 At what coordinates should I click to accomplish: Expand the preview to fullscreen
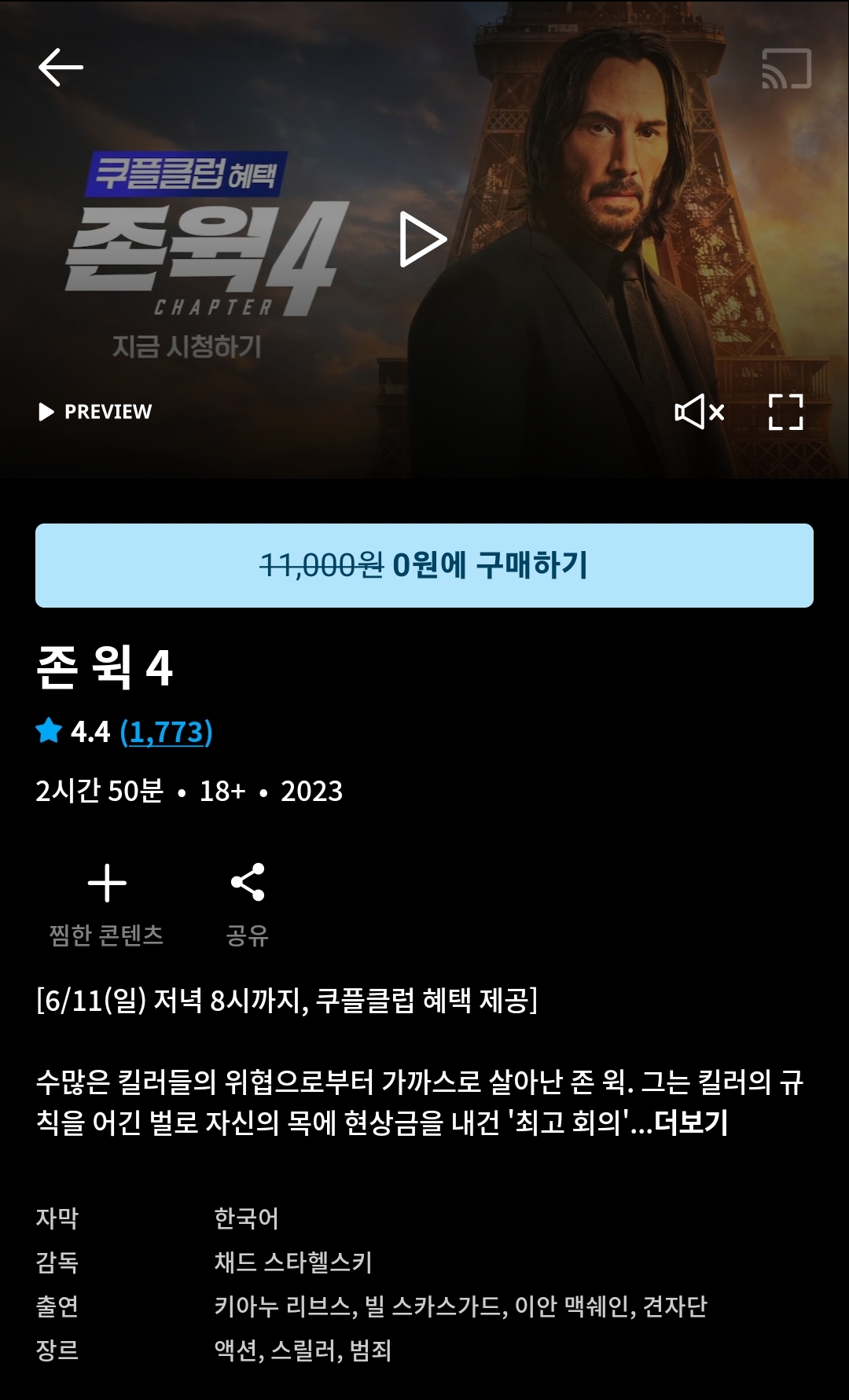785,411
